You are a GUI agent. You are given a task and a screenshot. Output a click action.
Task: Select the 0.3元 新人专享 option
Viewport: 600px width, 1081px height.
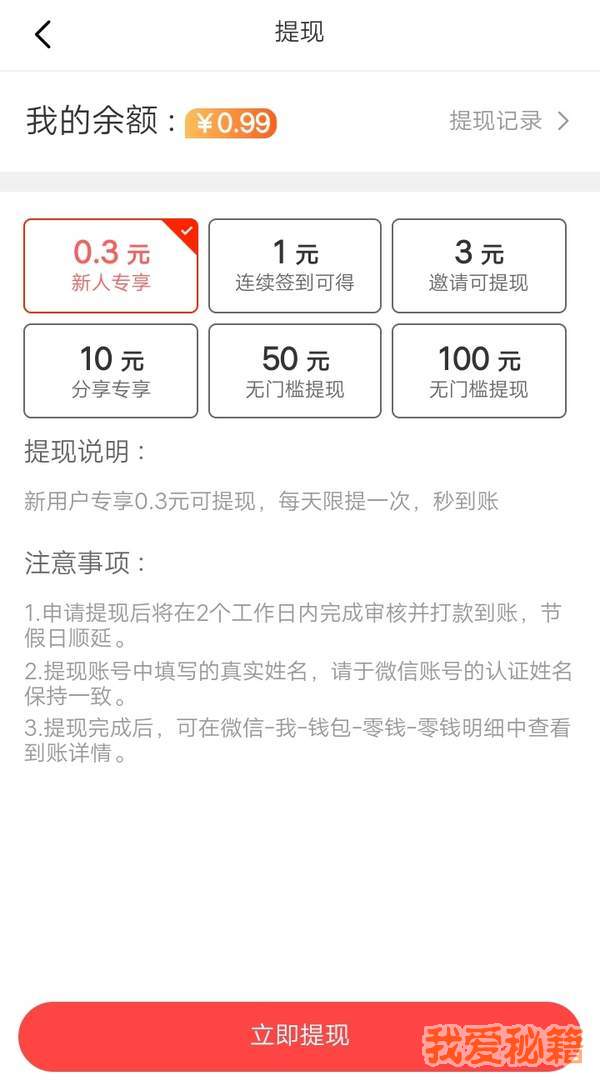[x=111, y=266]
